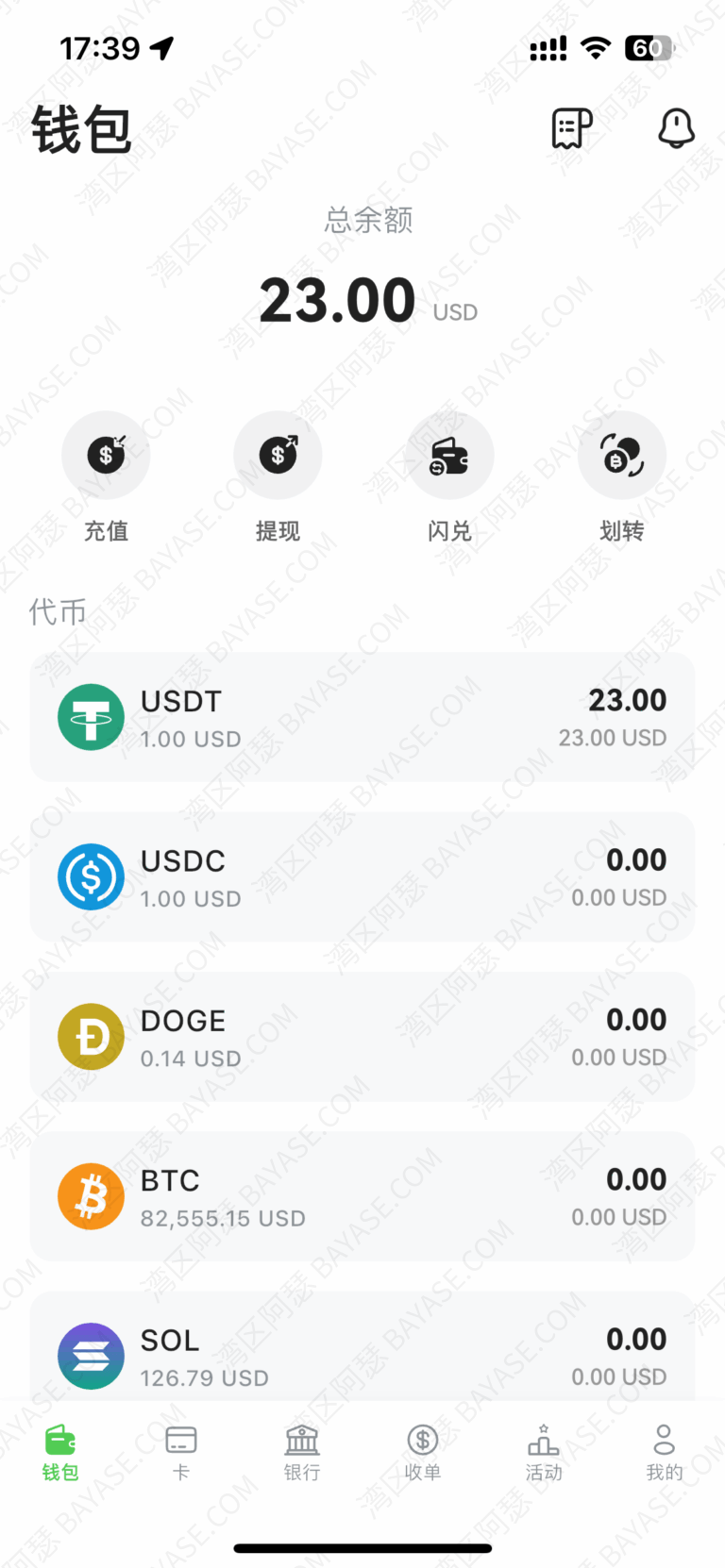Tap the transaction receipt icon
The width and height of the screenshot is (725, 1568).
coord(571,129)
